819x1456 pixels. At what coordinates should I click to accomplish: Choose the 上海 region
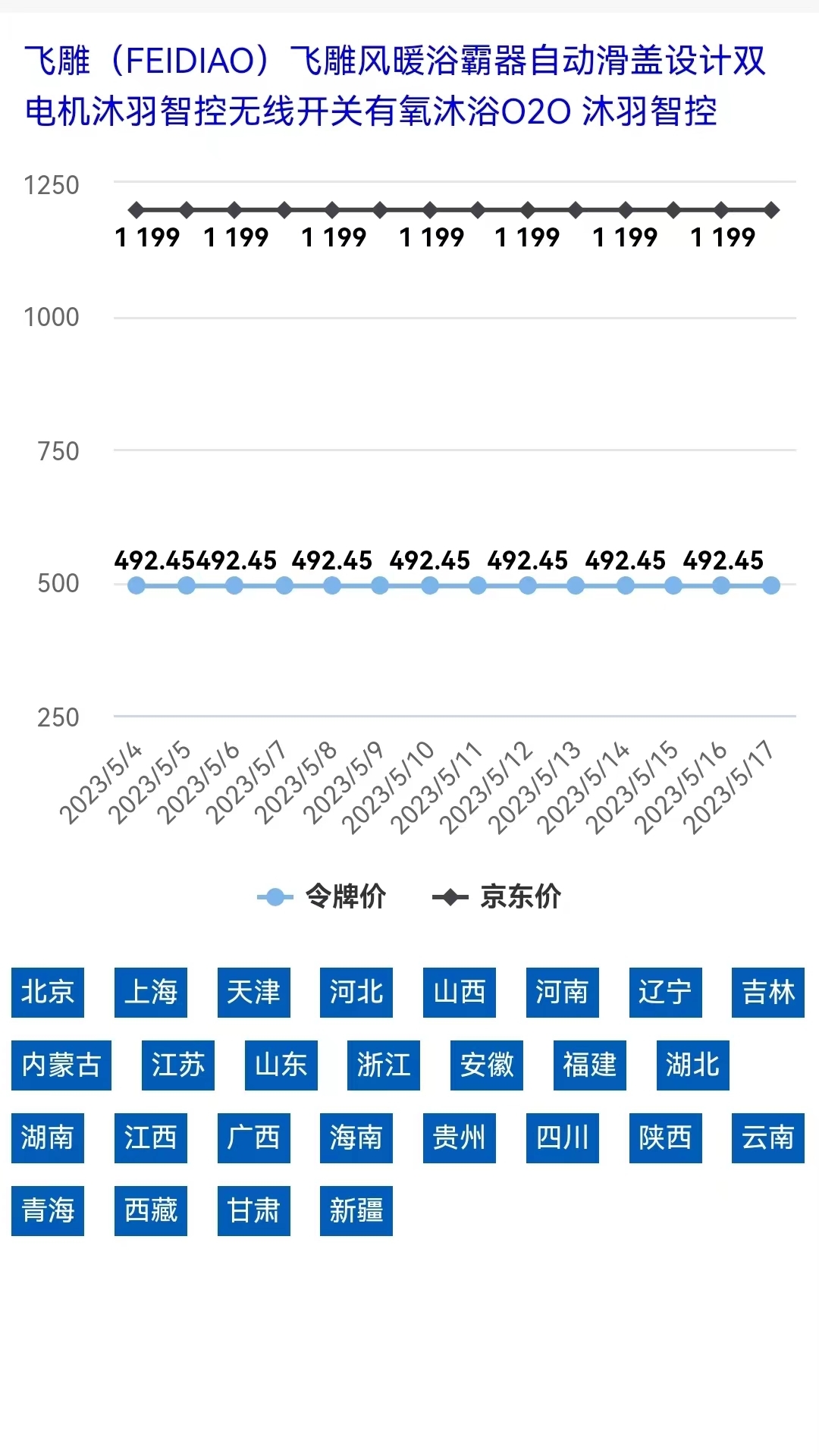click(x=151, y=992)
